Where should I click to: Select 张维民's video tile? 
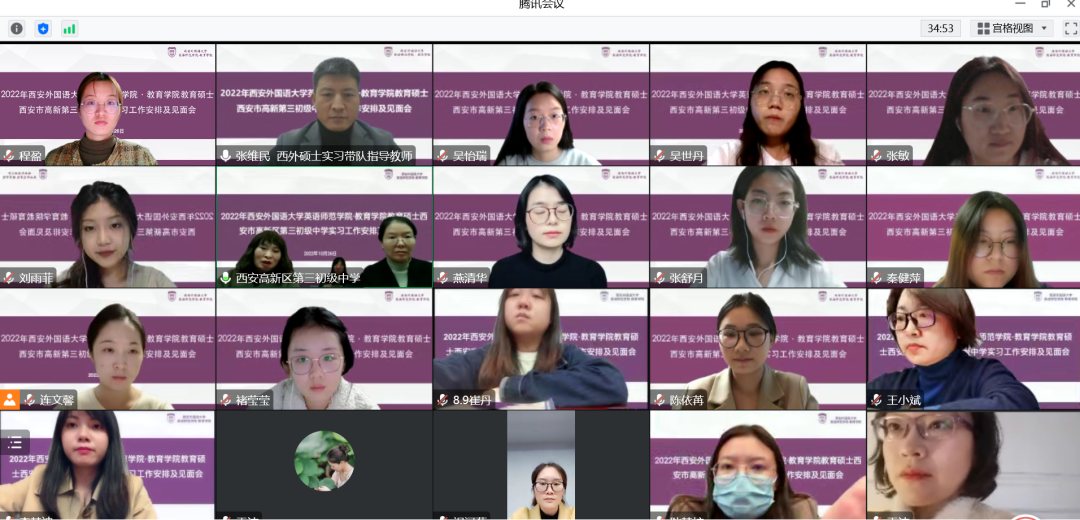324,105
